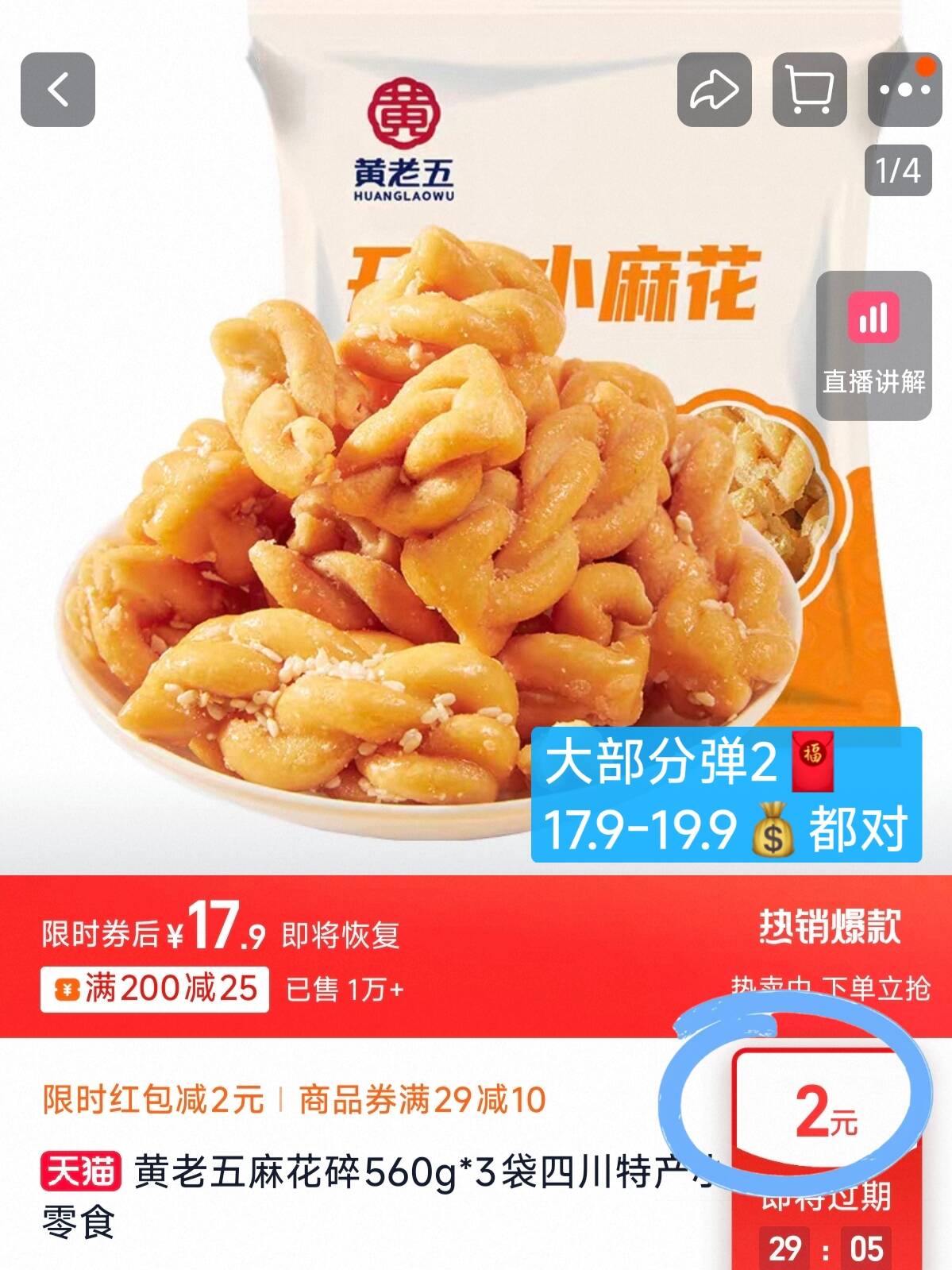Viewport: 952px width, 1270px height.
Task: Open the 直播讲解 live explanation
Action: click(x=873, y=345)
